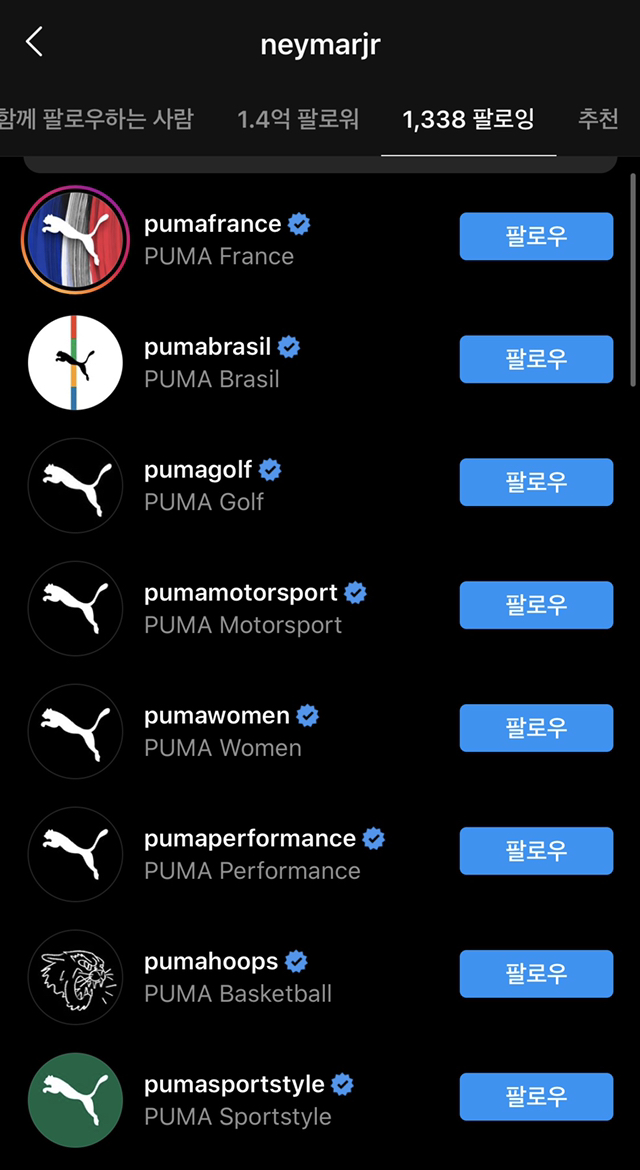The width and height of the screenshot is (640, 1170).
Task: Switch to the 1.4억 팔로워 tab
Action: (x=298, y=120)
